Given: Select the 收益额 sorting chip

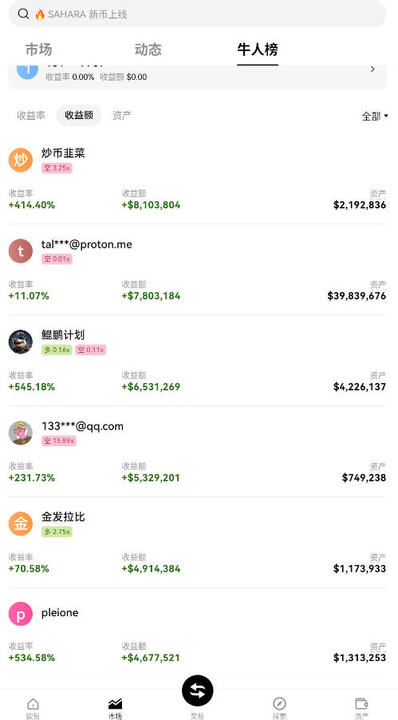Looking at the screenshot, I should 79,116.
